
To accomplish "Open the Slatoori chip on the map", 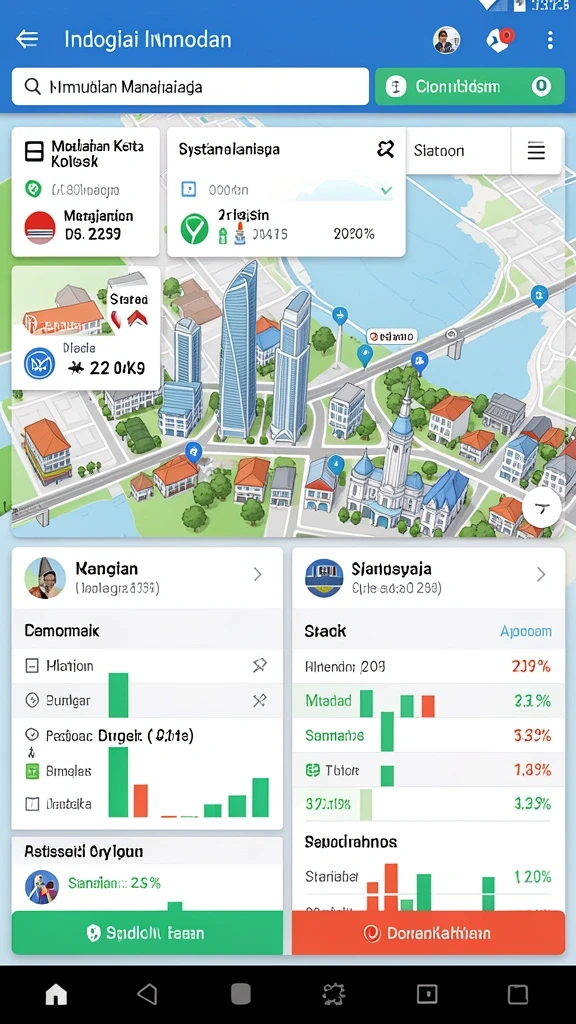I will point(458,151).
